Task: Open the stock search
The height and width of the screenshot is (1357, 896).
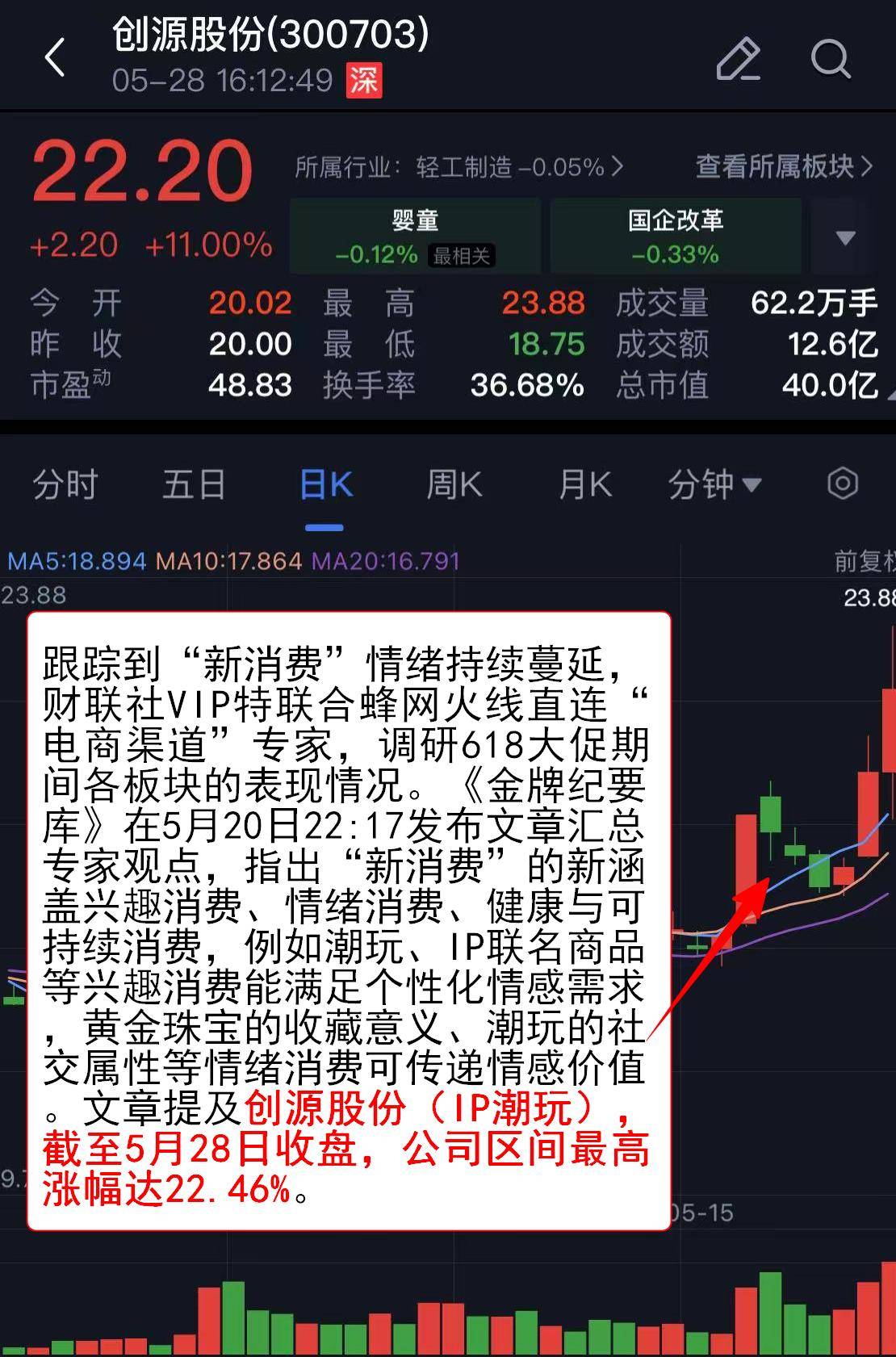Action: (831, 59)
